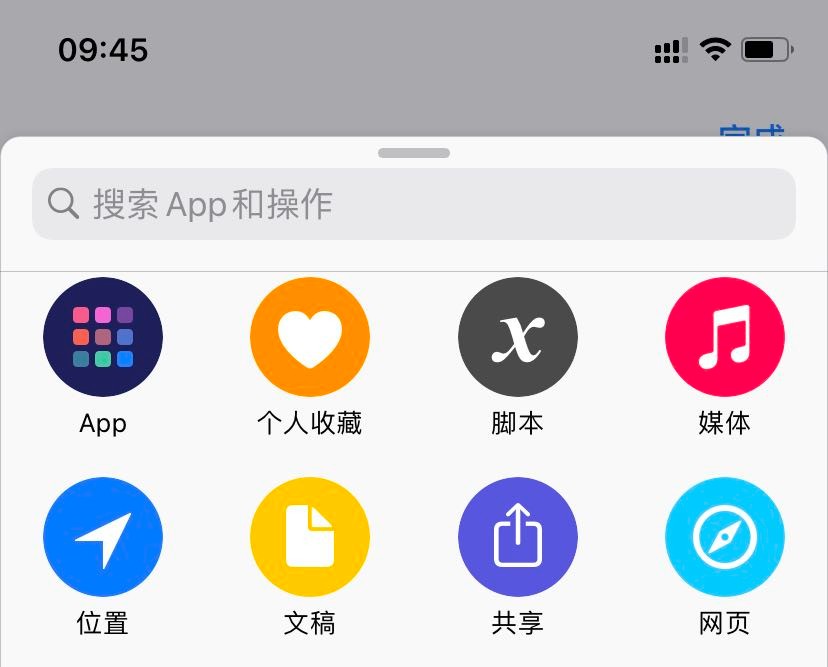Open the 文稿 documents category
The width and height of the screenshot is (828, 667).
[x=310, y=537]
